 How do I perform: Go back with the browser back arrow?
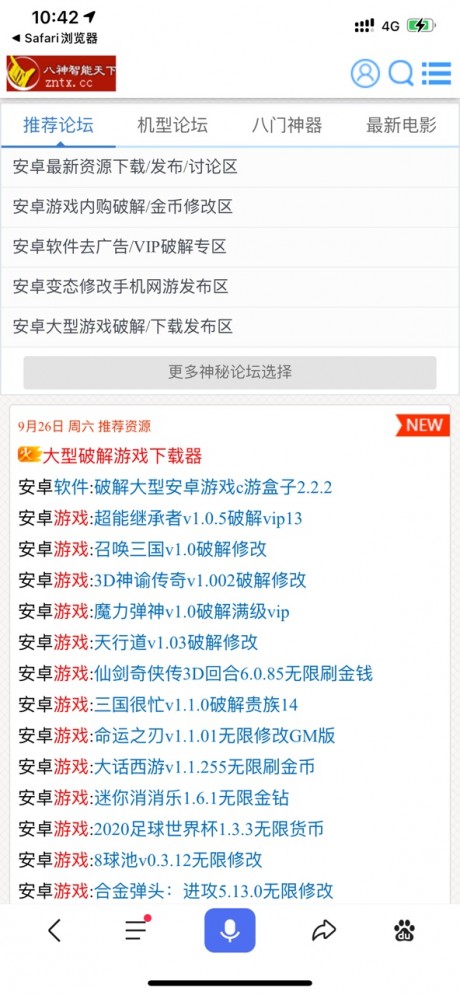(55, 930)
